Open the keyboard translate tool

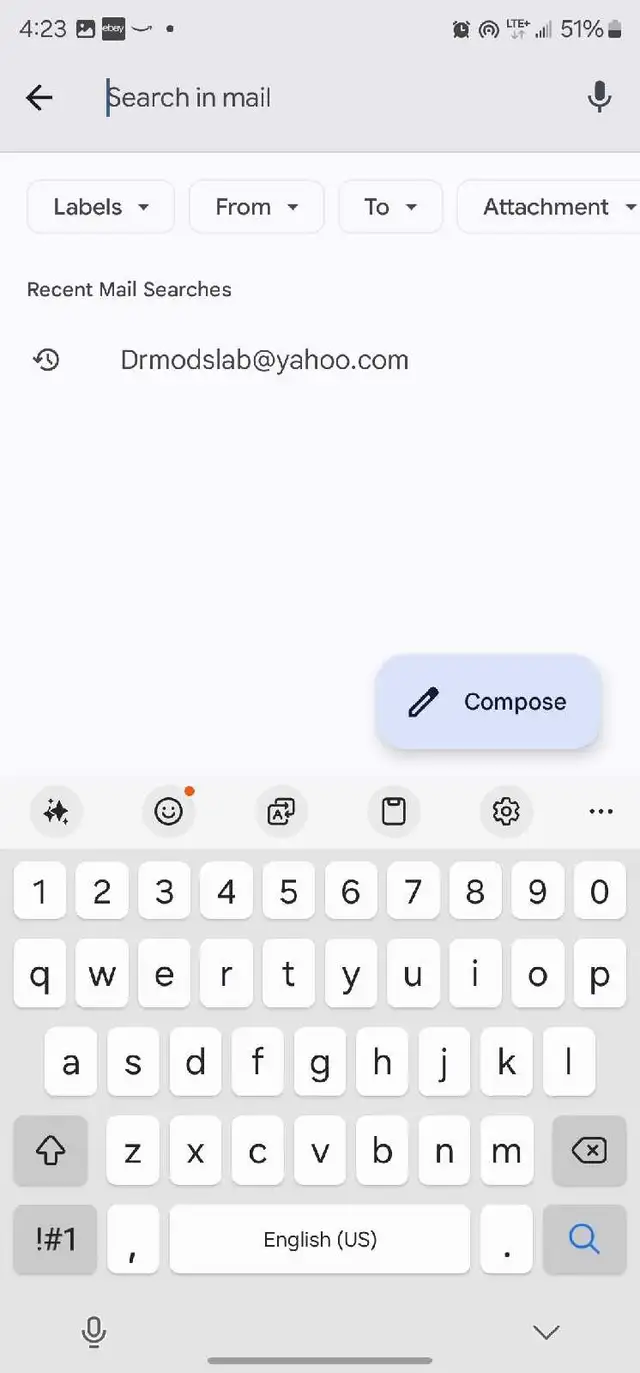pos(281,811)
